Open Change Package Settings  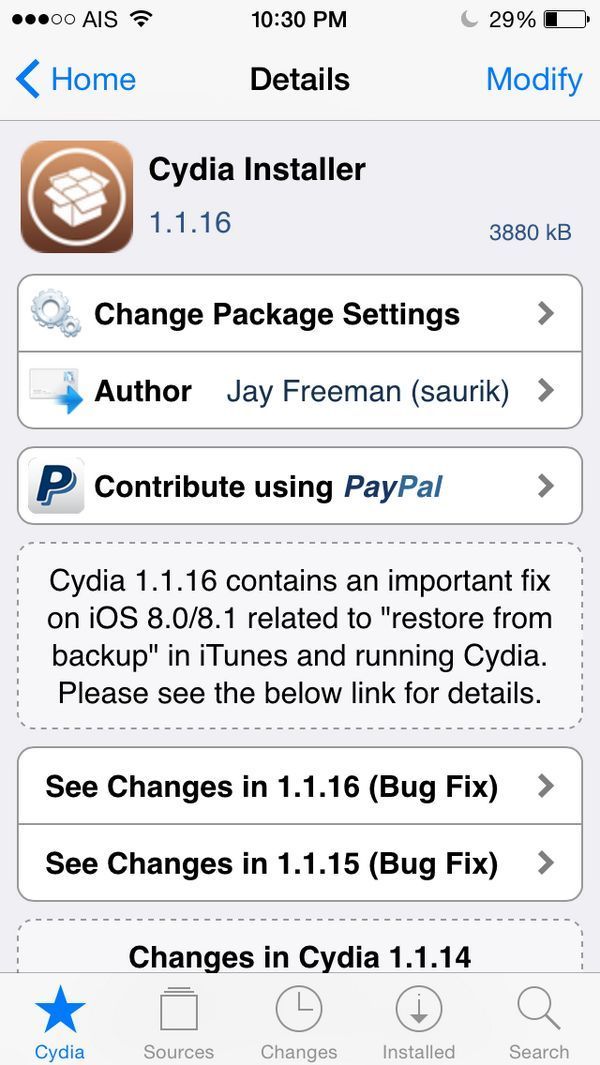click(x=299, y=314)
